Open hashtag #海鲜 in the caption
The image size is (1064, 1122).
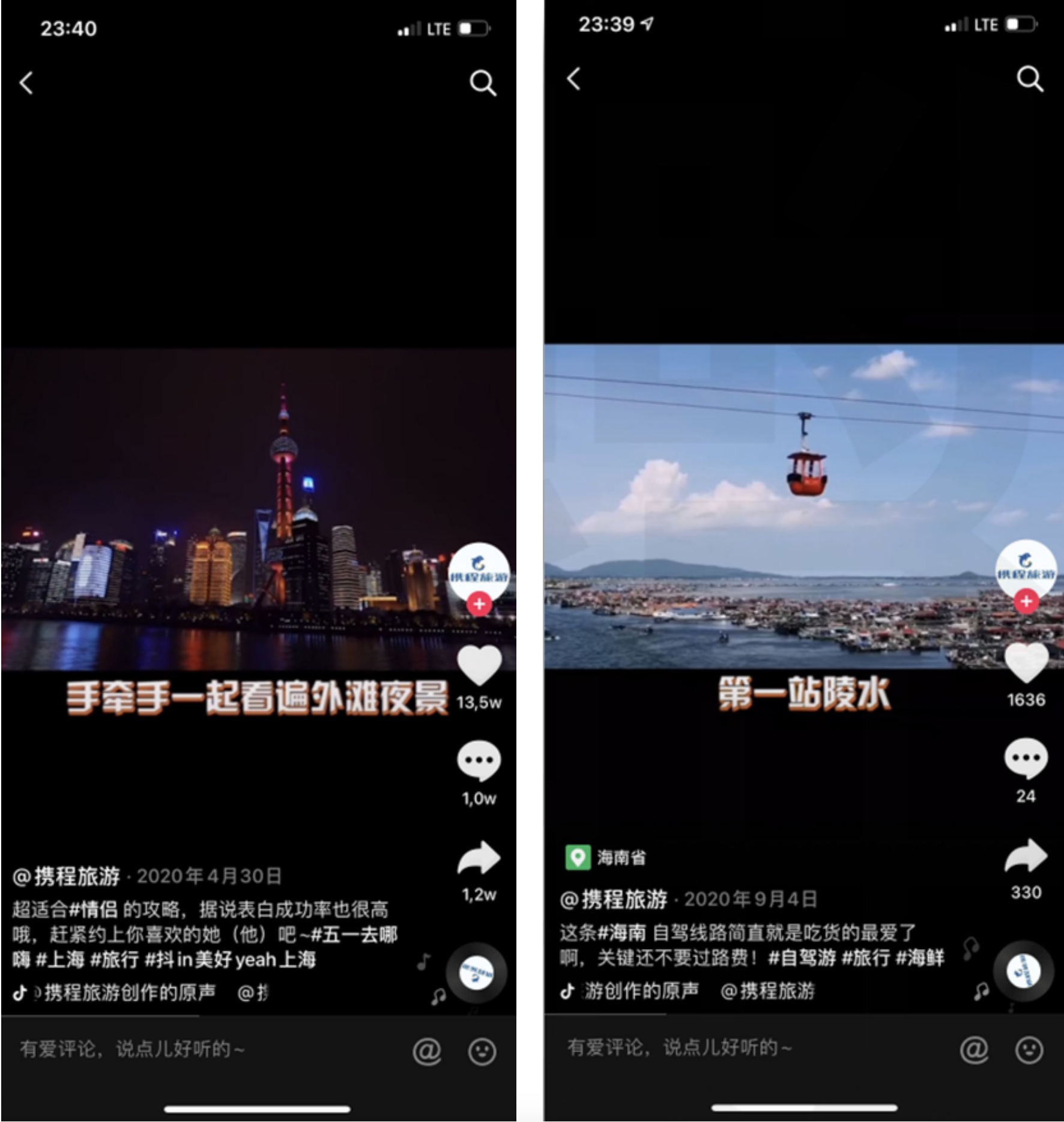[920, 957]
